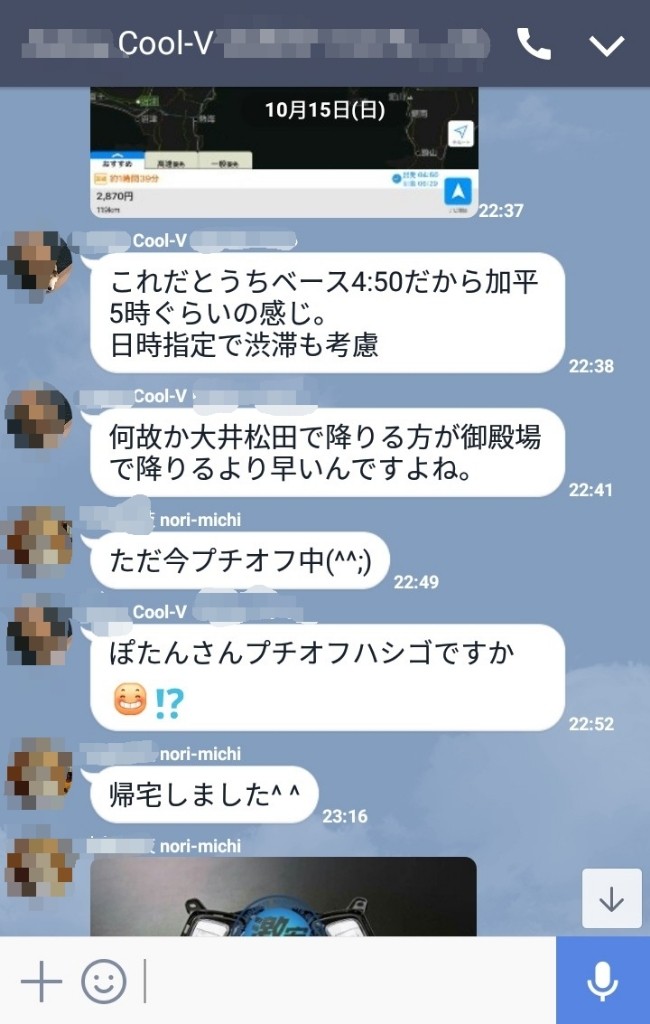Jump to latest messages with the down arrow
Screen dimensions: 650x1024
click(x=610, y=899)
